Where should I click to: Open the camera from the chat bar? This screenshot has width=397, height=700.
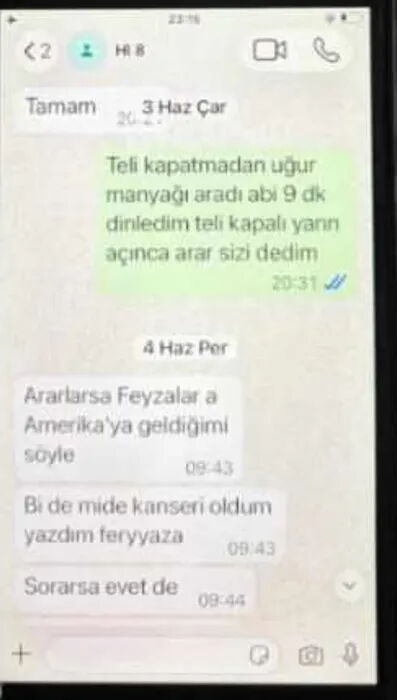[311, 655]
